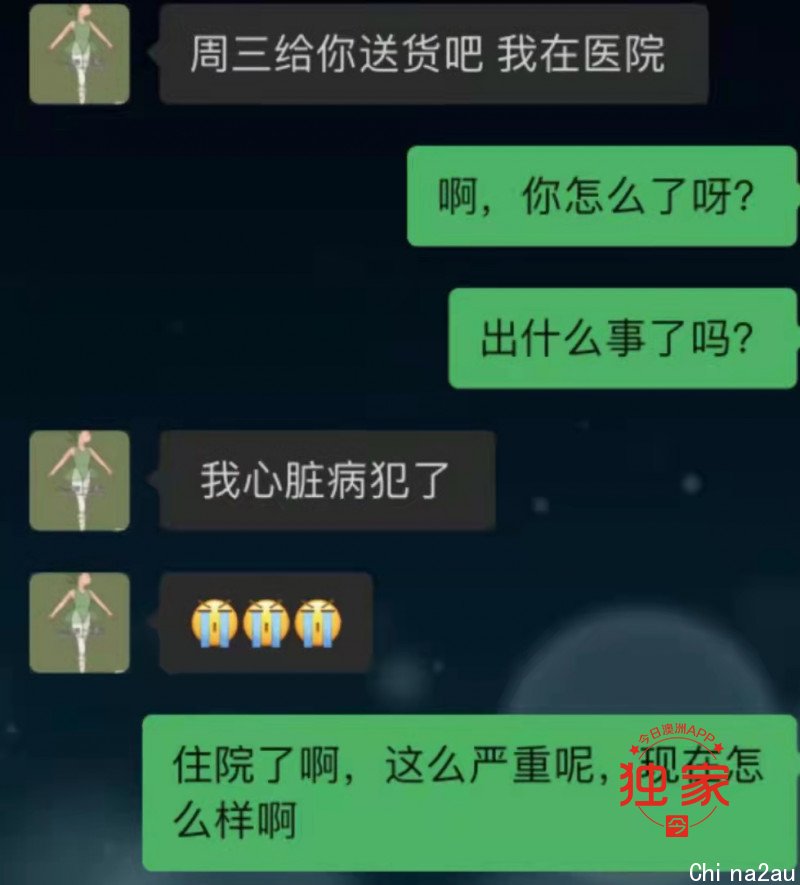This screenshot has height=885, width=800.
Task: Tap the avatar next to 我心脏病犯了
Action: coord(79,480)
